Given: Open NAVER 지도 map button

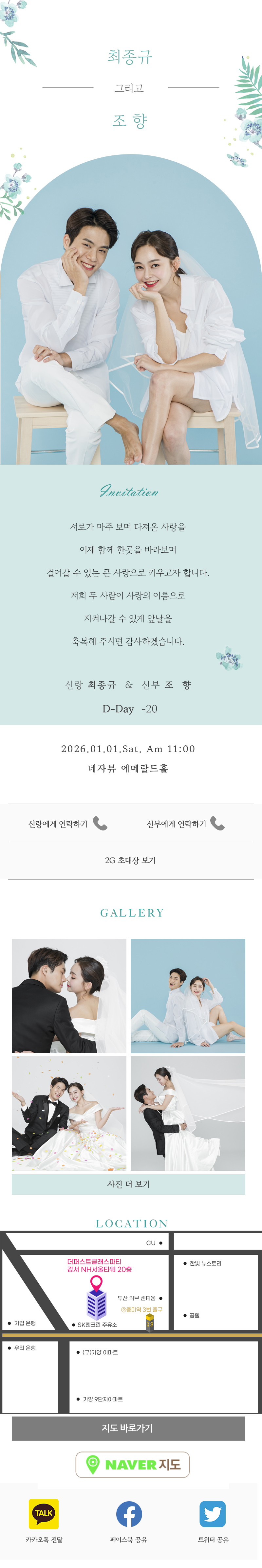Looking at the screenshot, I should pyautogui.click(x=132, y=1465).
